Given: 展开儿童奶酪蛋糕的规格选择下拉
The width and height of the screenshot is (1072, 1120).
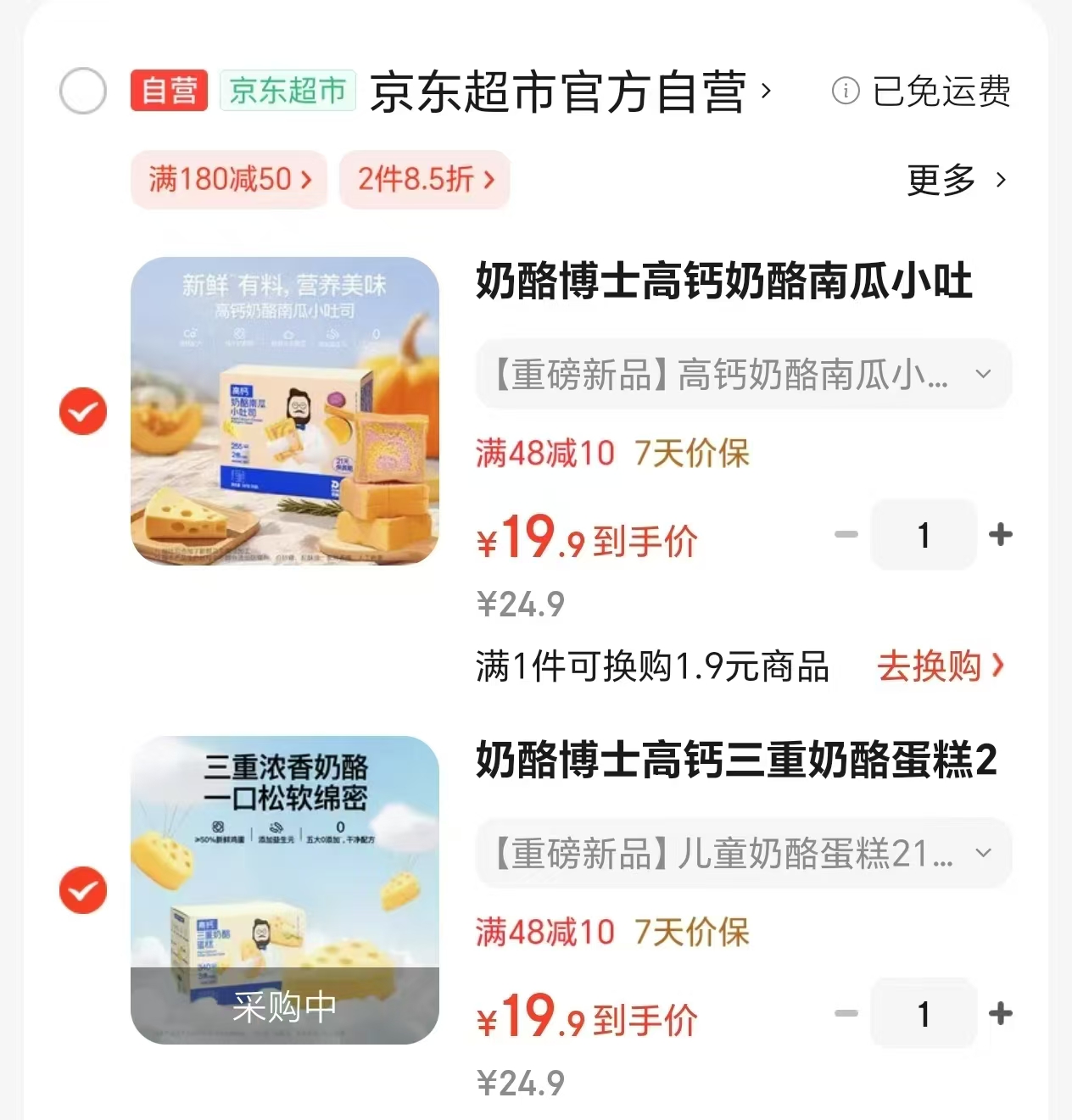Looking at the screenshot, I should coord(984,854).
